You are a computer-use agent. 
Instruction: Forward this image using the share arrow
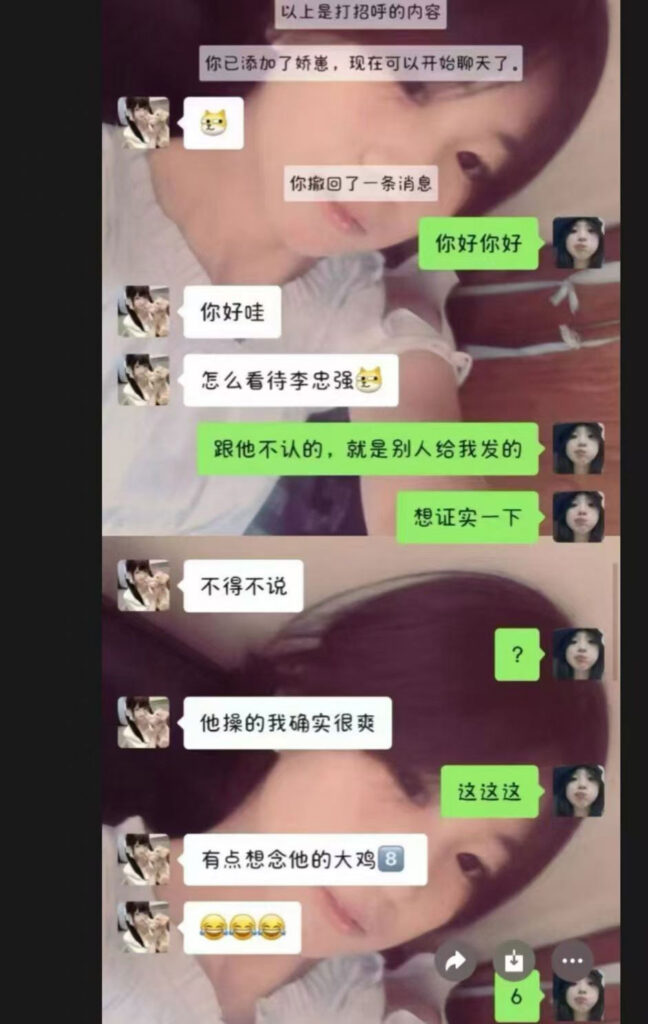pyautogui.click(x=456, y=961)
